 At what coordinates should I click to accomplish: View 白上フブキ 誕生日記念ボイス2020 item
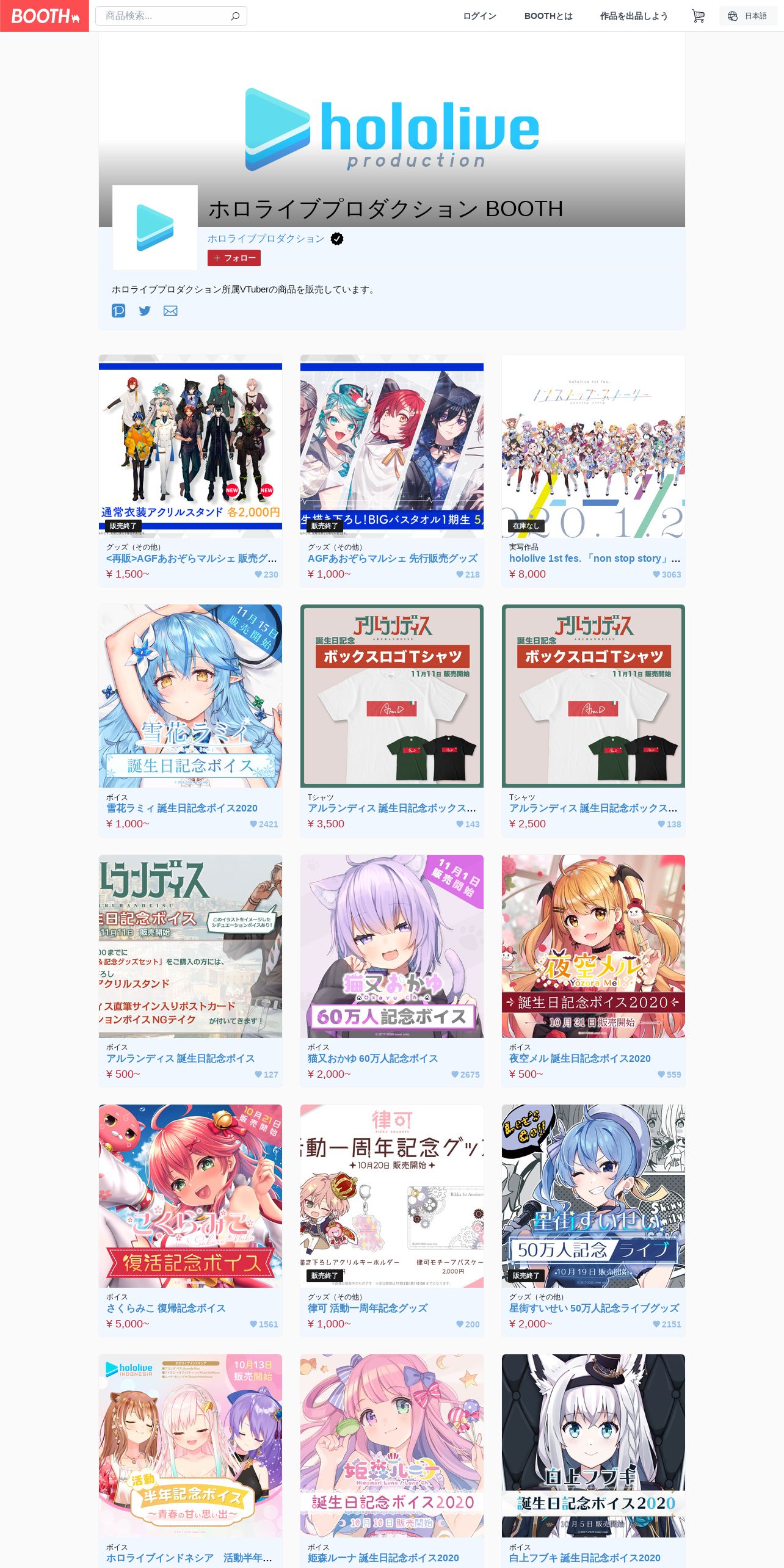[x=584, y=1558]
